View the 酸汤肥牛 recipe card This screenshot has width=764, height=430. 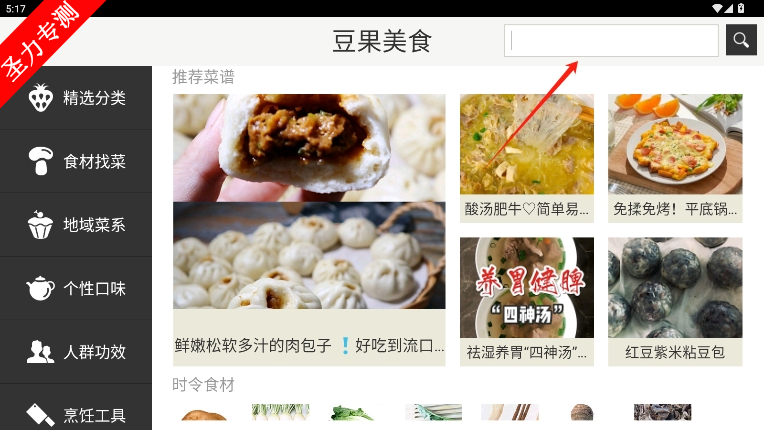click(527, 156)
